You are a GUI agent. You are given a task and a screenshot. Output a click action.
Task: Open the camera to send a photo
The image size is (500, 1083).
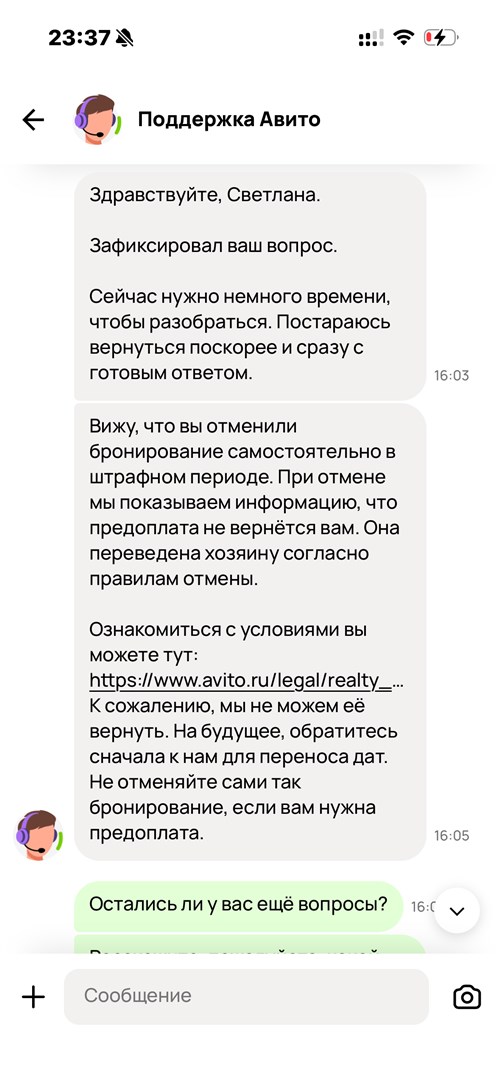[x=467, y=997]
